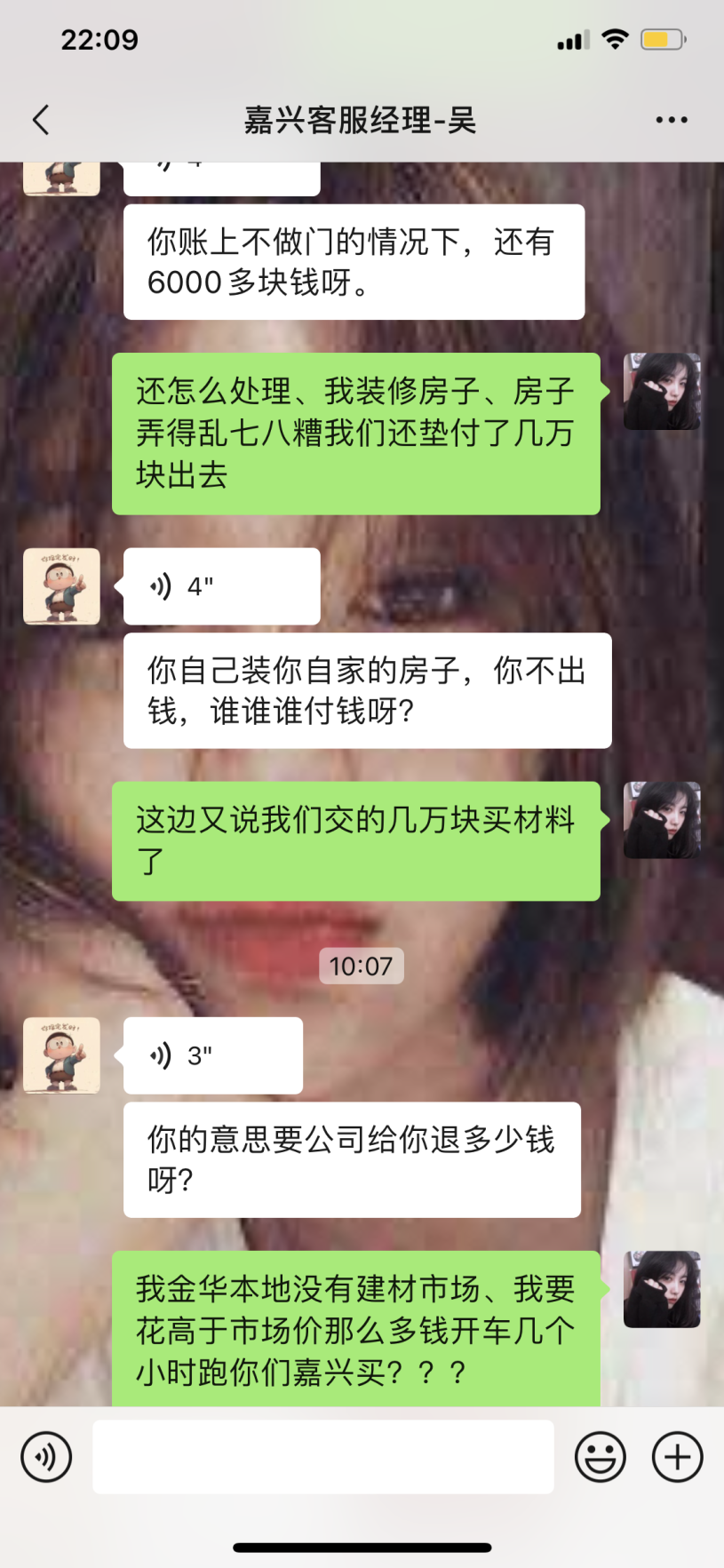Open the emoji sticker panel
724x1568 pixels.
(x=601, y=1457)
